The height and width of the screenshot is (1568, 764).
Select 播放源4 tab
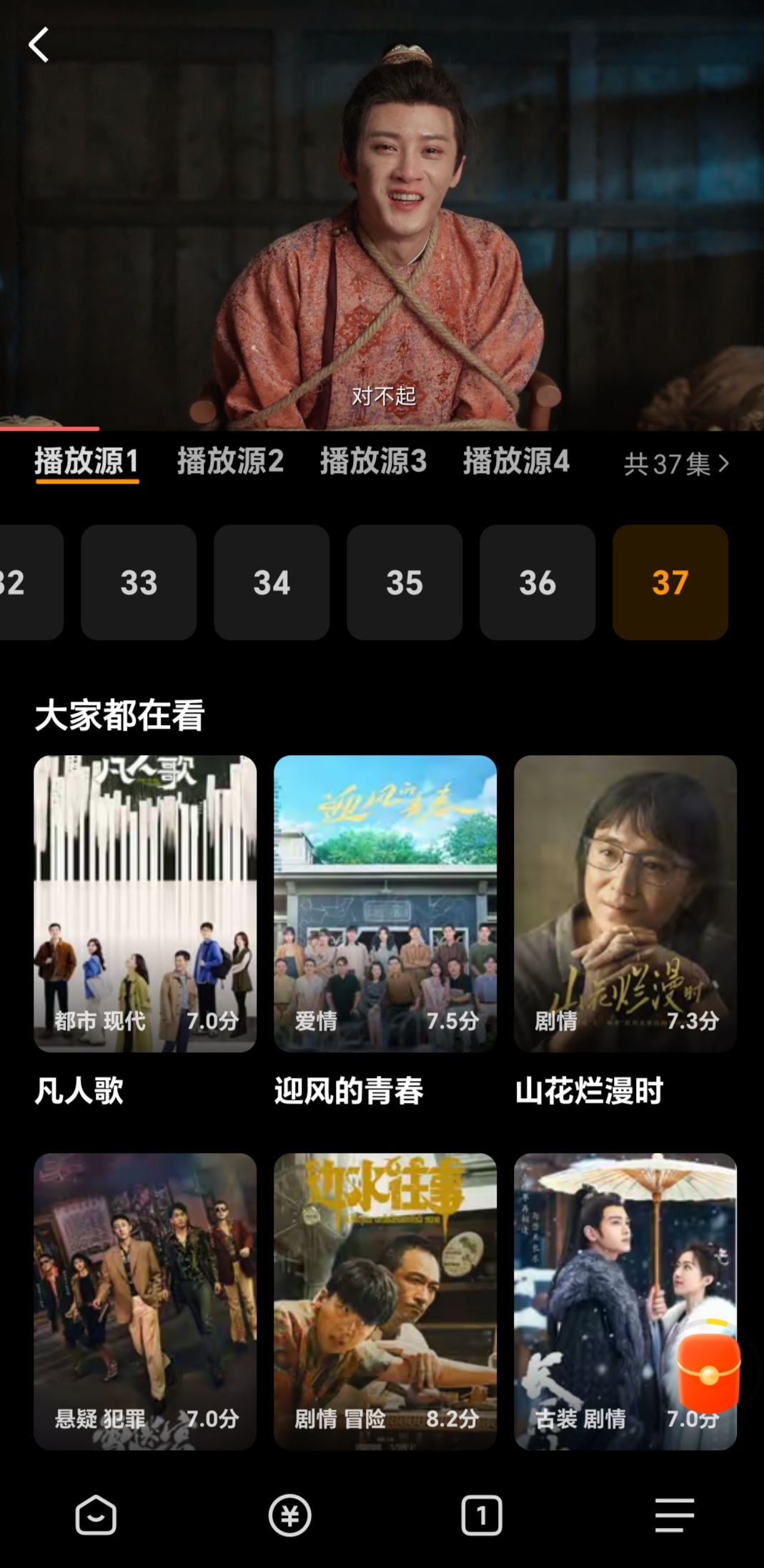click(516, 461)
